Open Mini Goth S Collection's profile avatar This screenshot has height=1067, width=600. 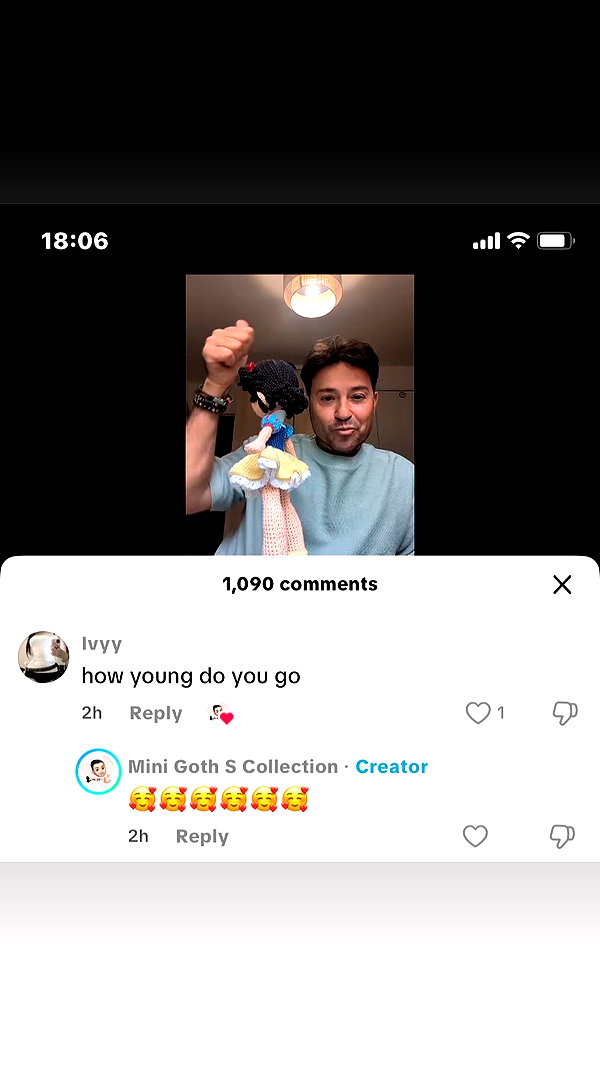tap(98, 772)
